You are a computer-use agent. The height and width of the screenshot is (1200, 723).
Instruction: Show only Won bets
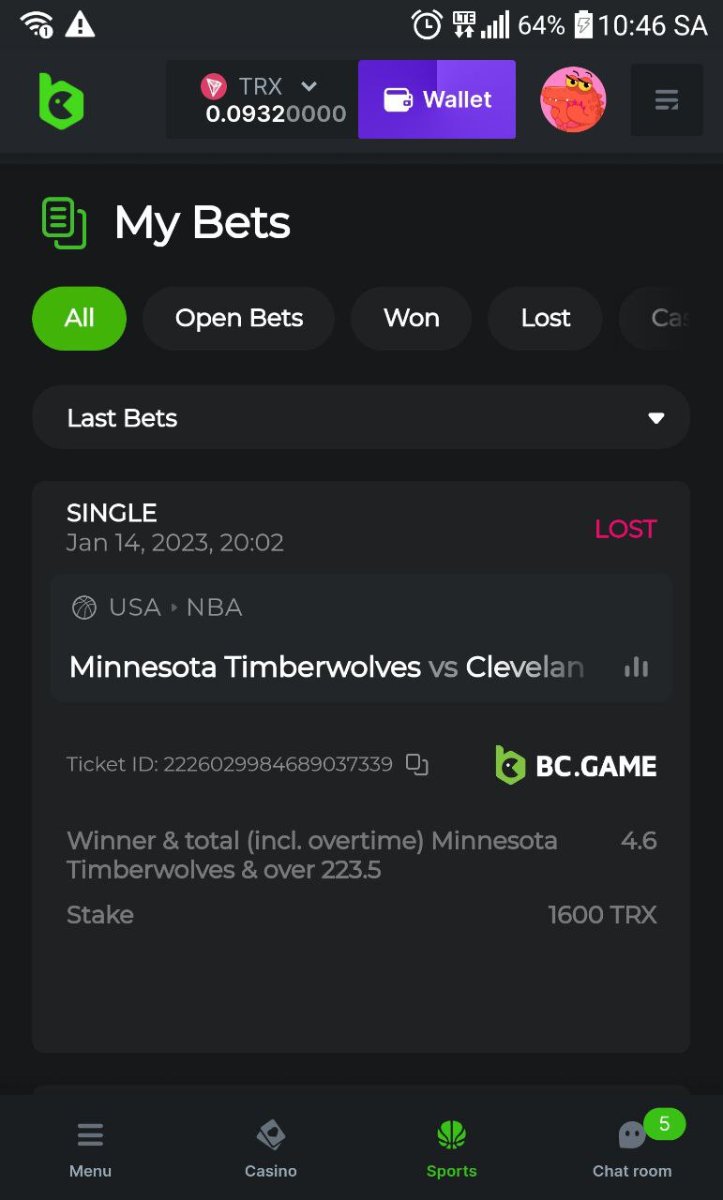point(411,318)
